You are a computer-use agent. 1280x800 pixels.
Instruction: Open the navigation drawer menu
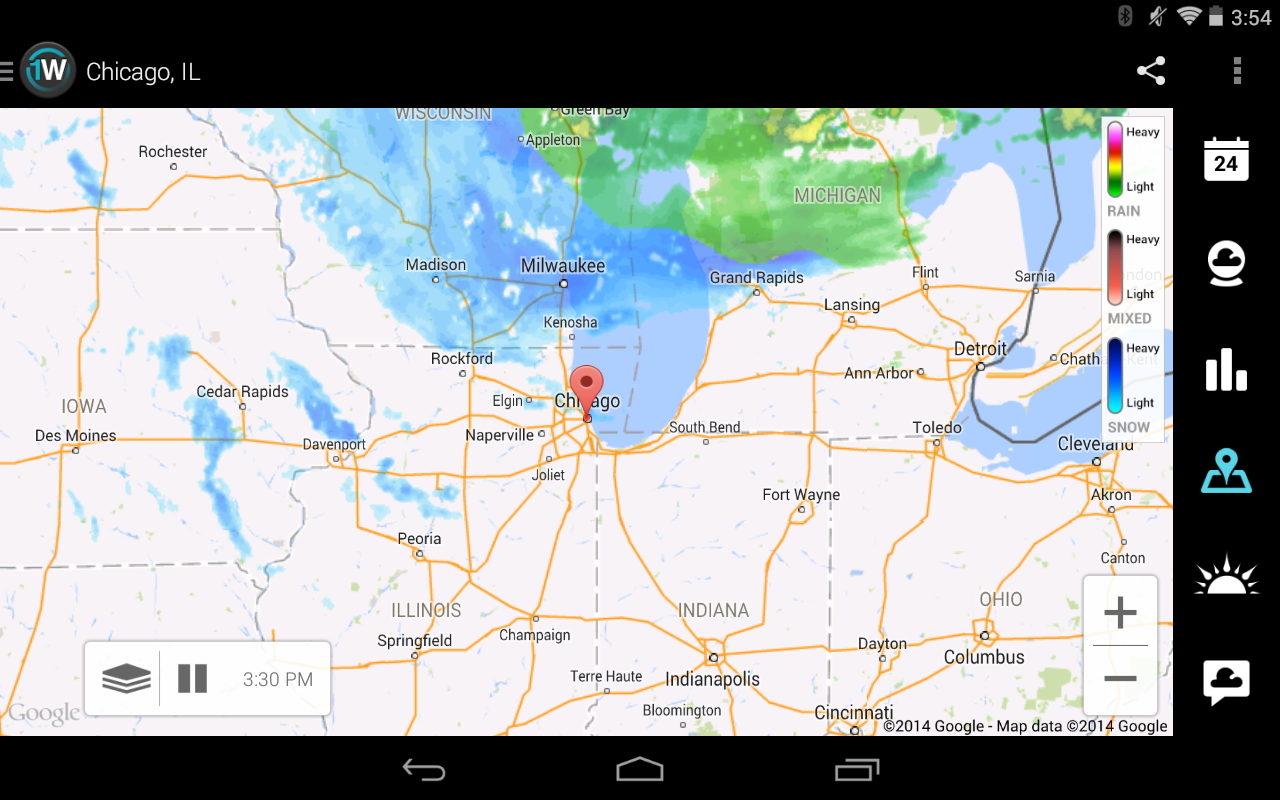[x=8, y=71]
